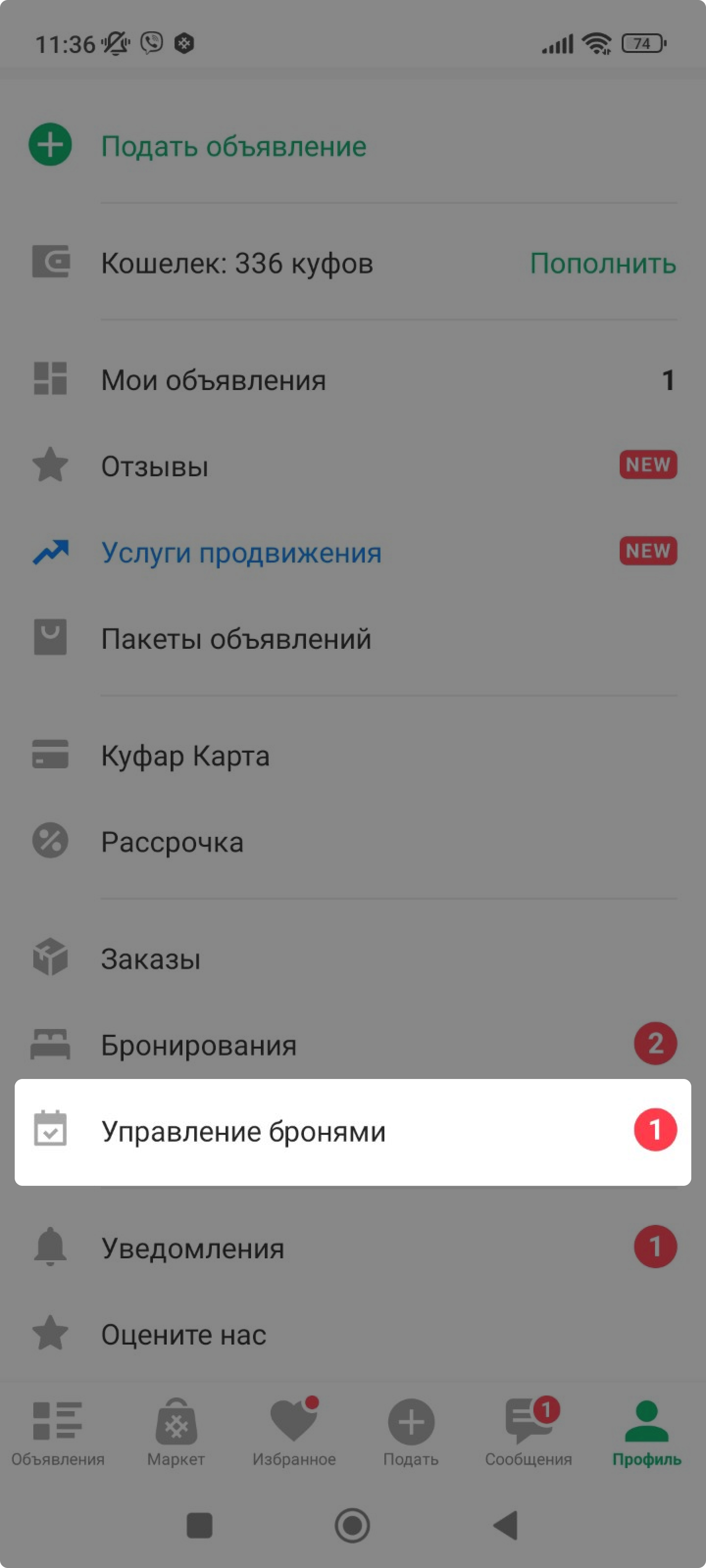Image resolution: width=706 pixels, height=1568 pixels.
Task: Select Оцените нас
Action: tap(353, 1334)
